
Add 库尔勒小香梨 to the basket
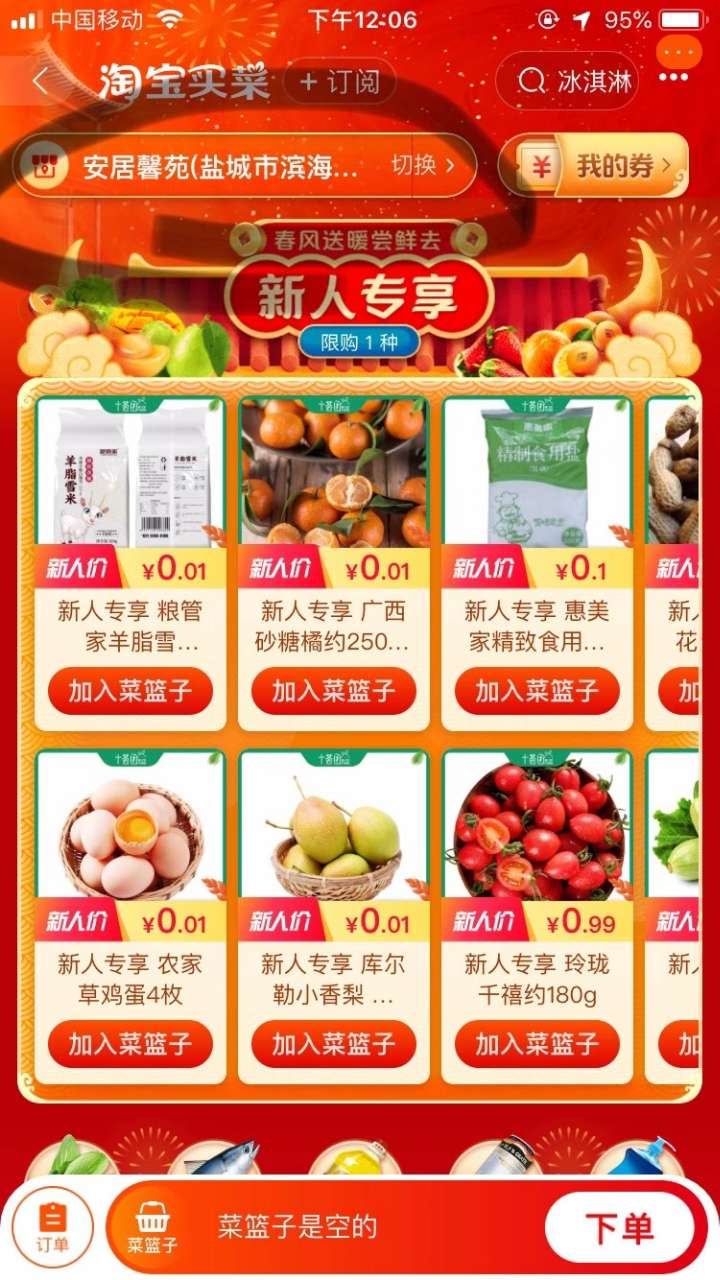pyautogui.click(x=334, y=1045)
